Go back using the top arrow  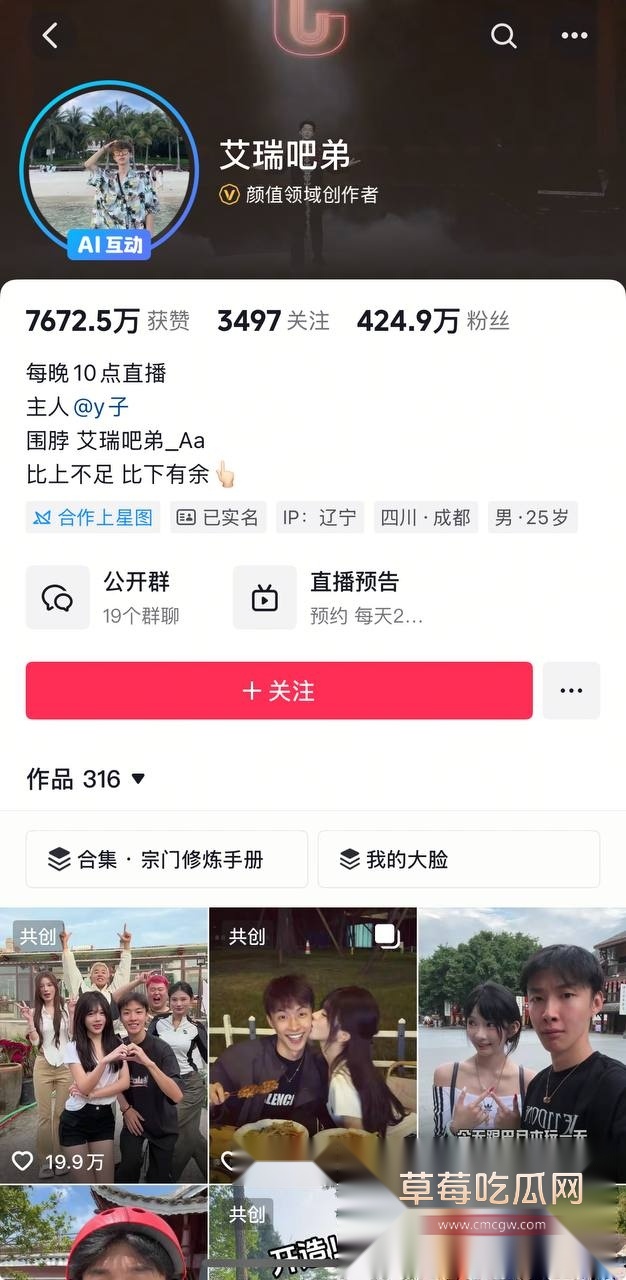coord(50,36)
